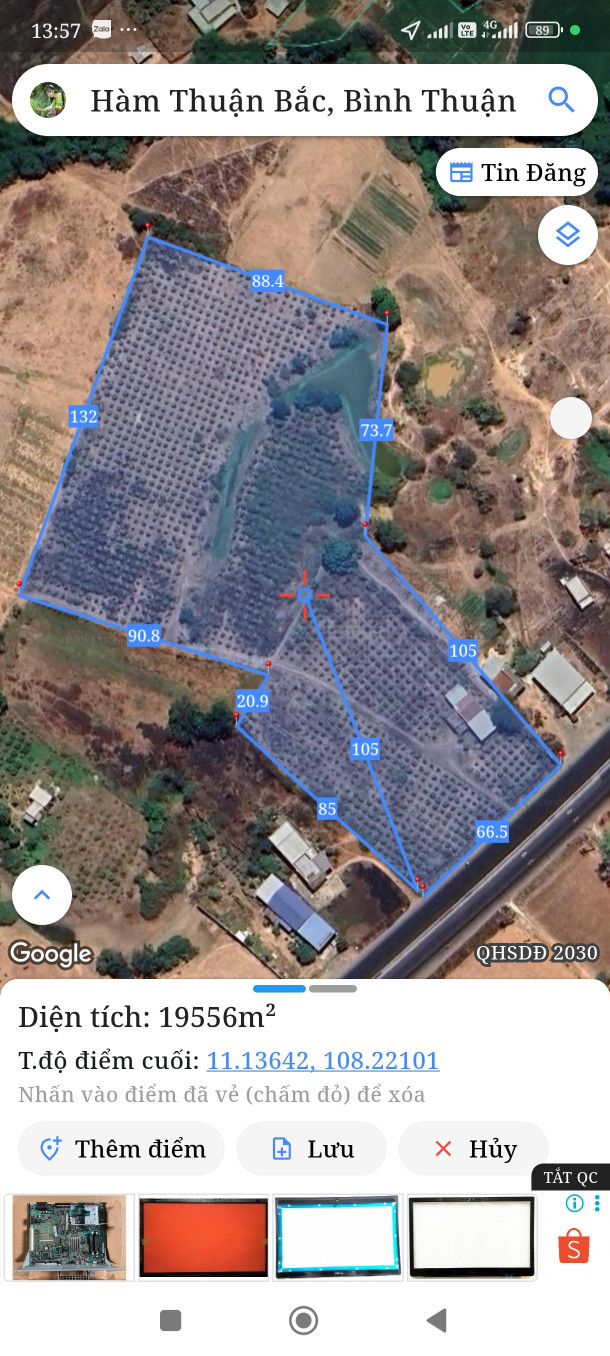This screenshot has width=610, height=1356.
Task: Open the orange screen ad thumbnail
Action: pyautogui.click(x=204, y=1237)
